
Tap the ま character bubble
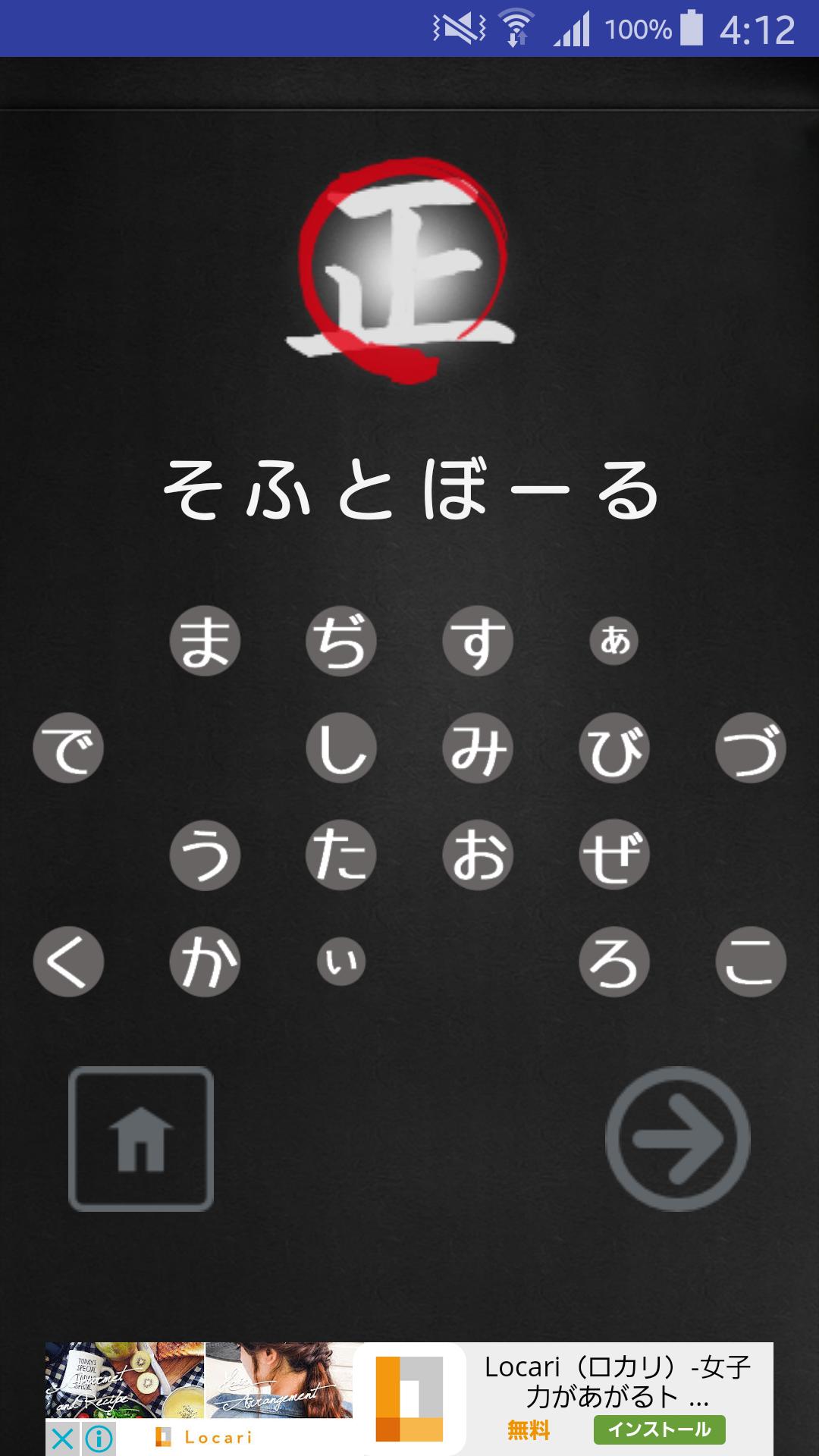(x=205, y=639)
